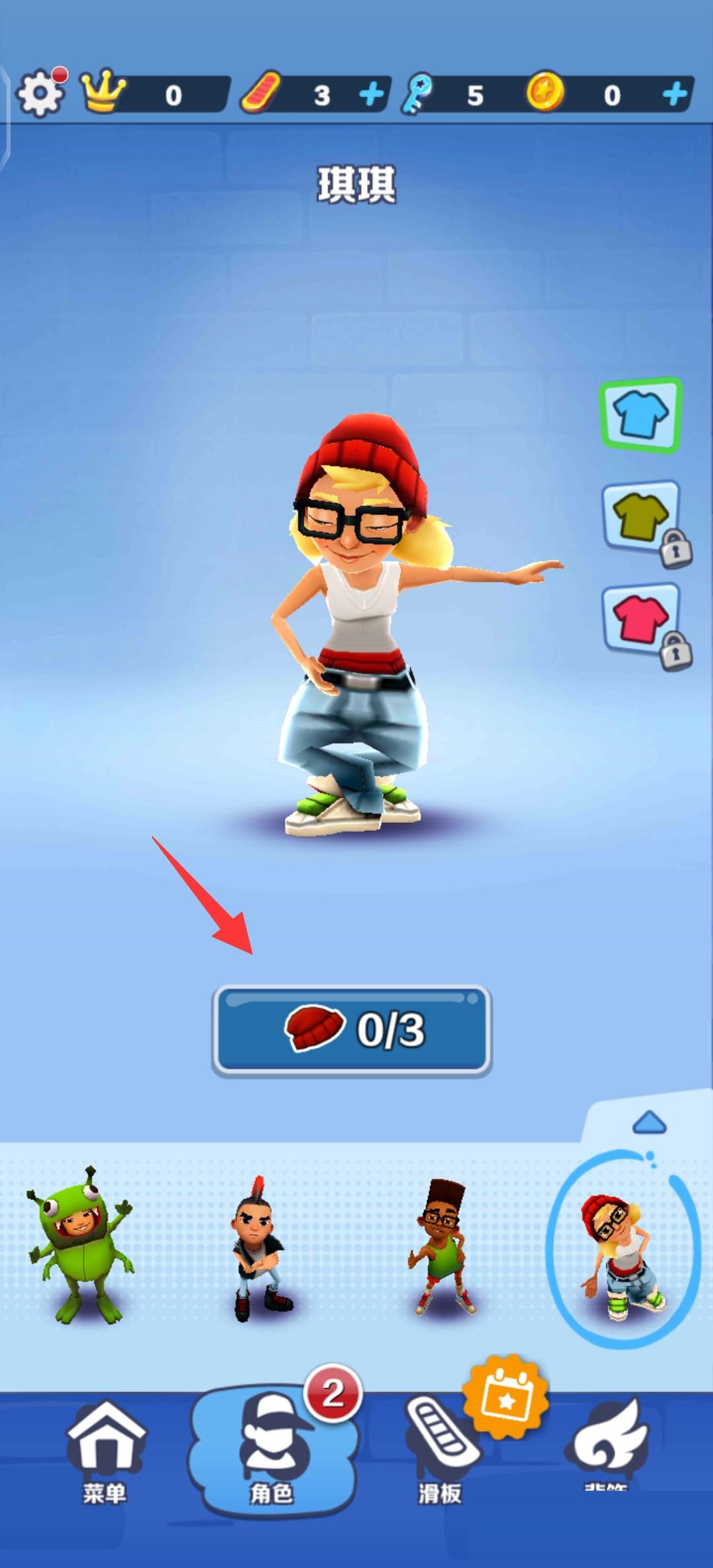Choose the blonde girl with red beanie

click(622, 1249)
